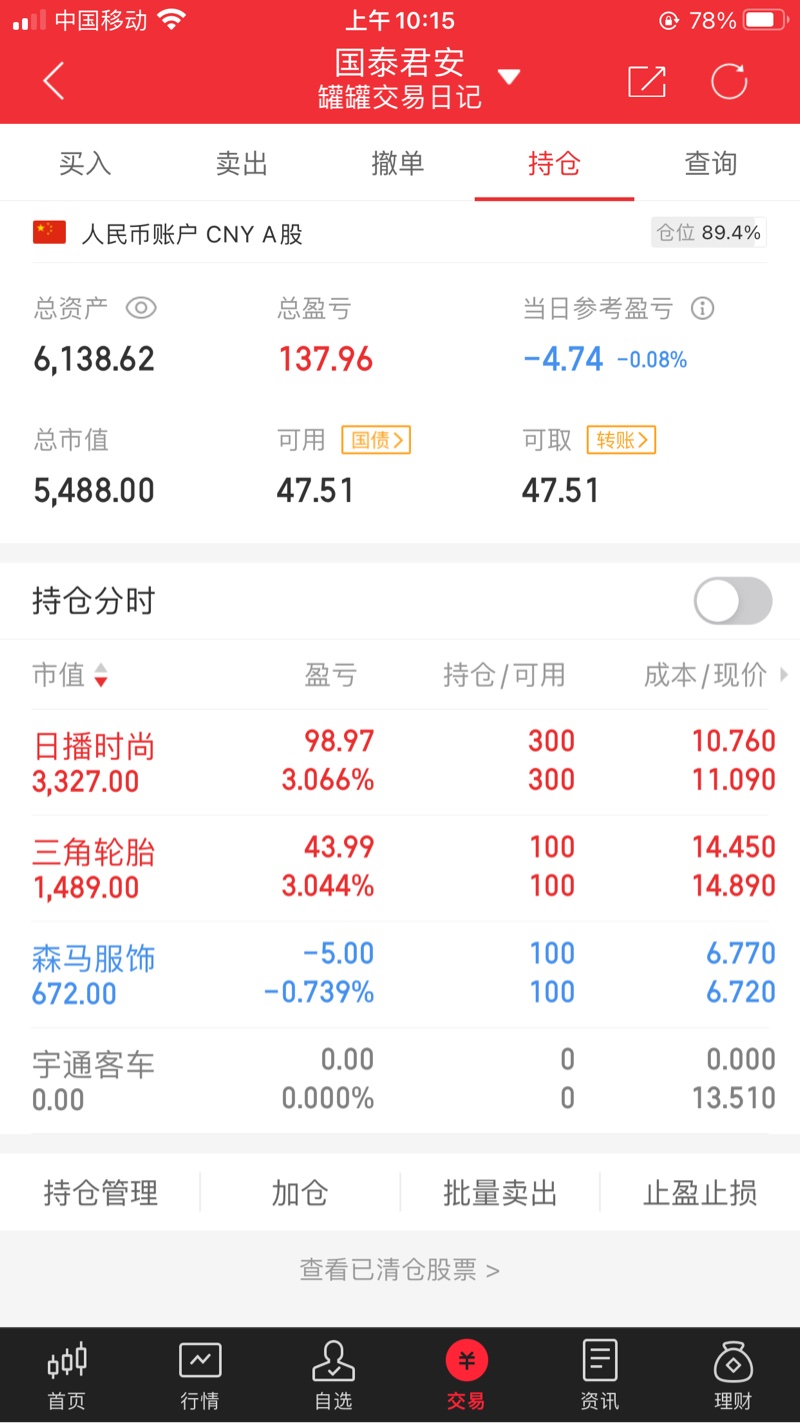Viewport: 800px width, 1423px height.
Task: Switch to the 买入 tab
Action: click(85, 163)
